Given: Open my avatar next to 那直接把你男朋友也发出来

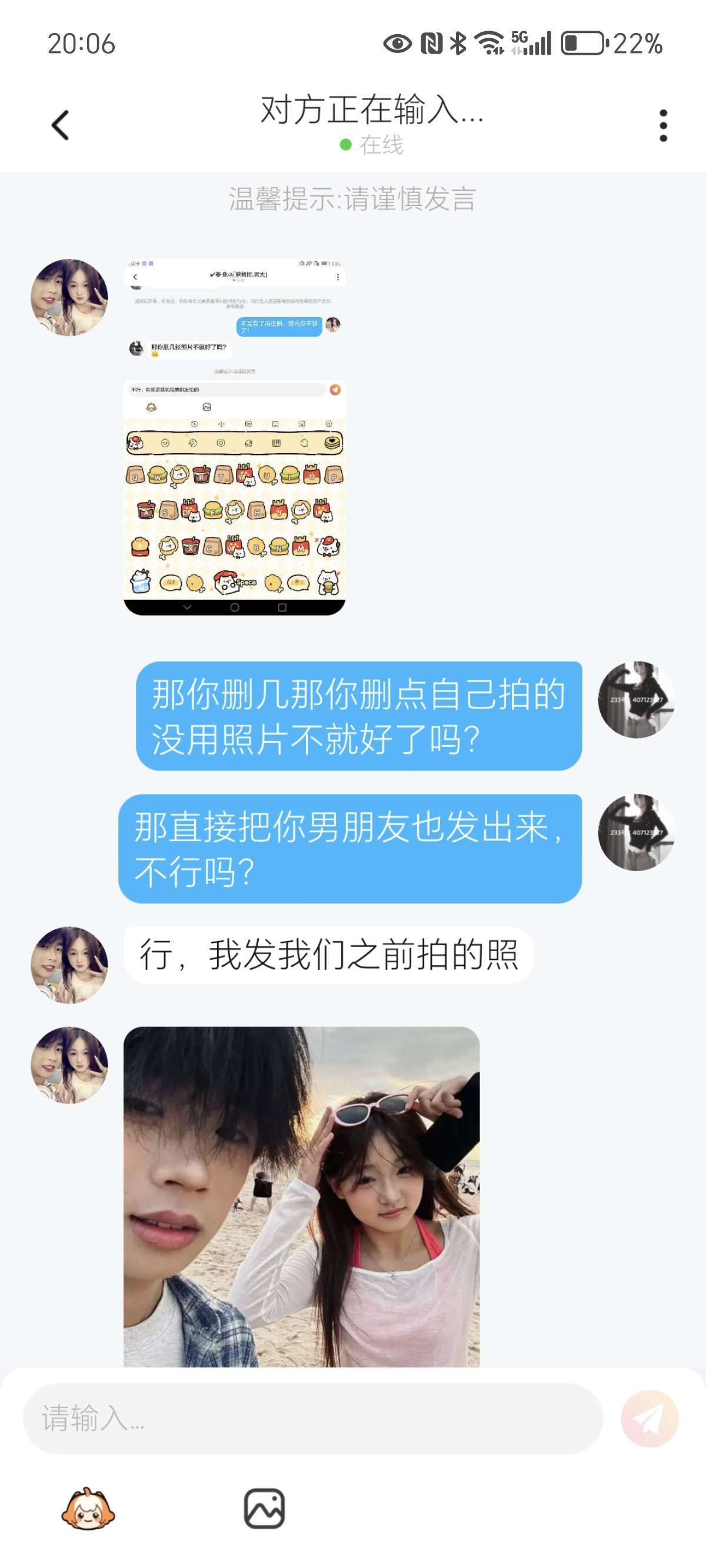Looking at the screenshot, I should click(x=636, y=832).
